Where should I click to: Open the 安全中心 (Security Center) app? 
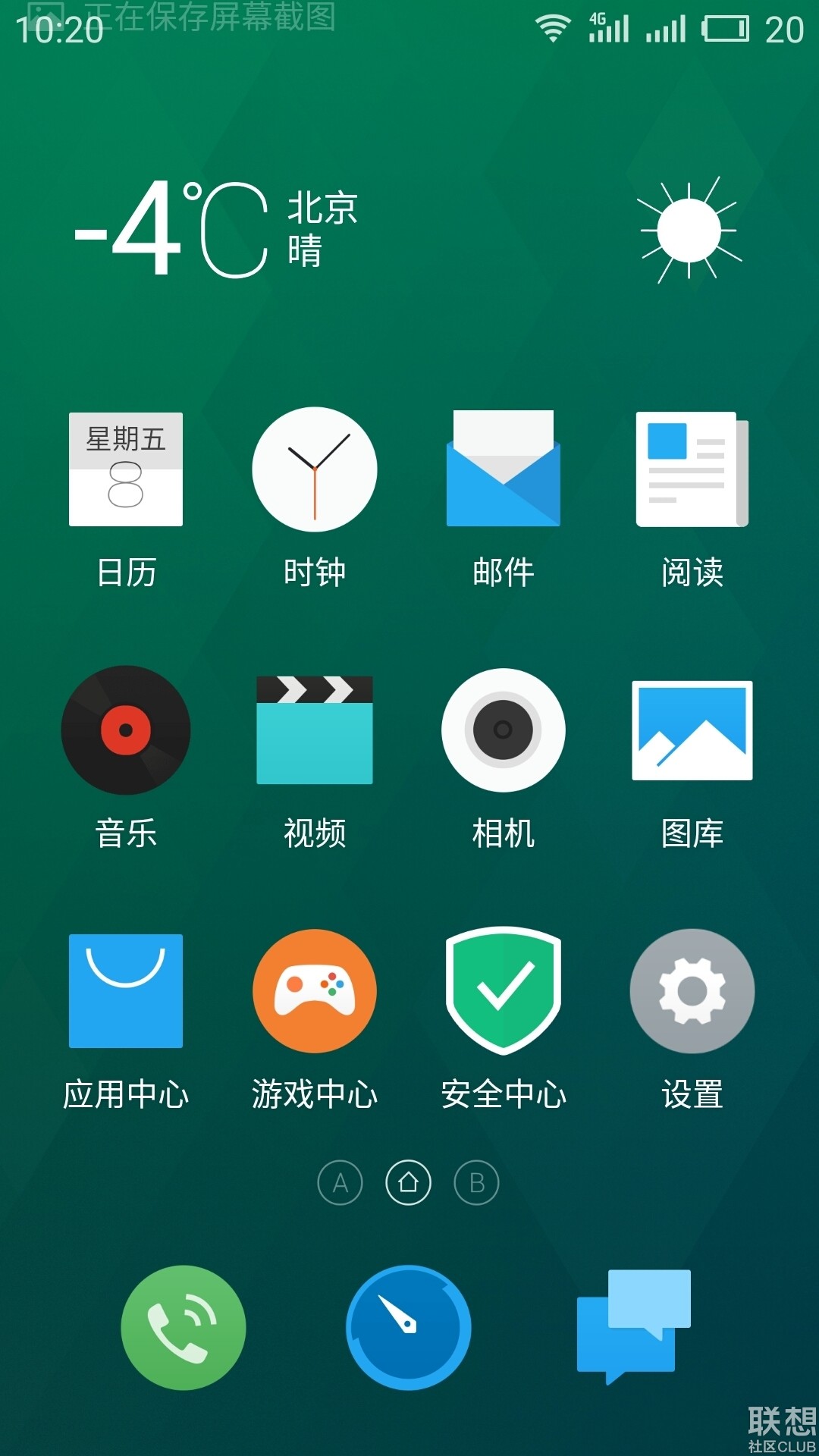pos(504,991)
